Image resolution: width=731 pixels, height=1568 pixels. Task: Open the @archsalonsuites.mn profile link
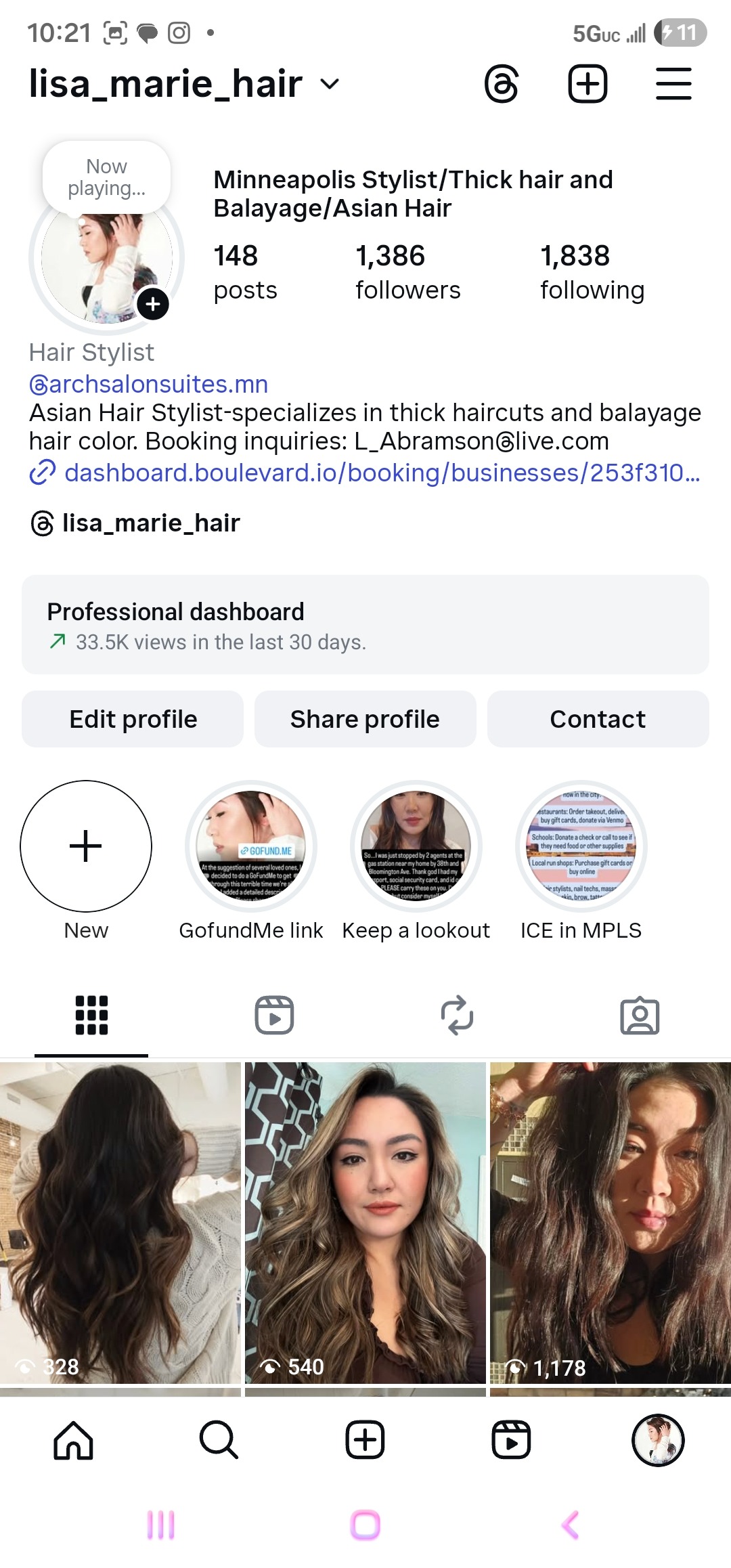(x=149, y=385)
